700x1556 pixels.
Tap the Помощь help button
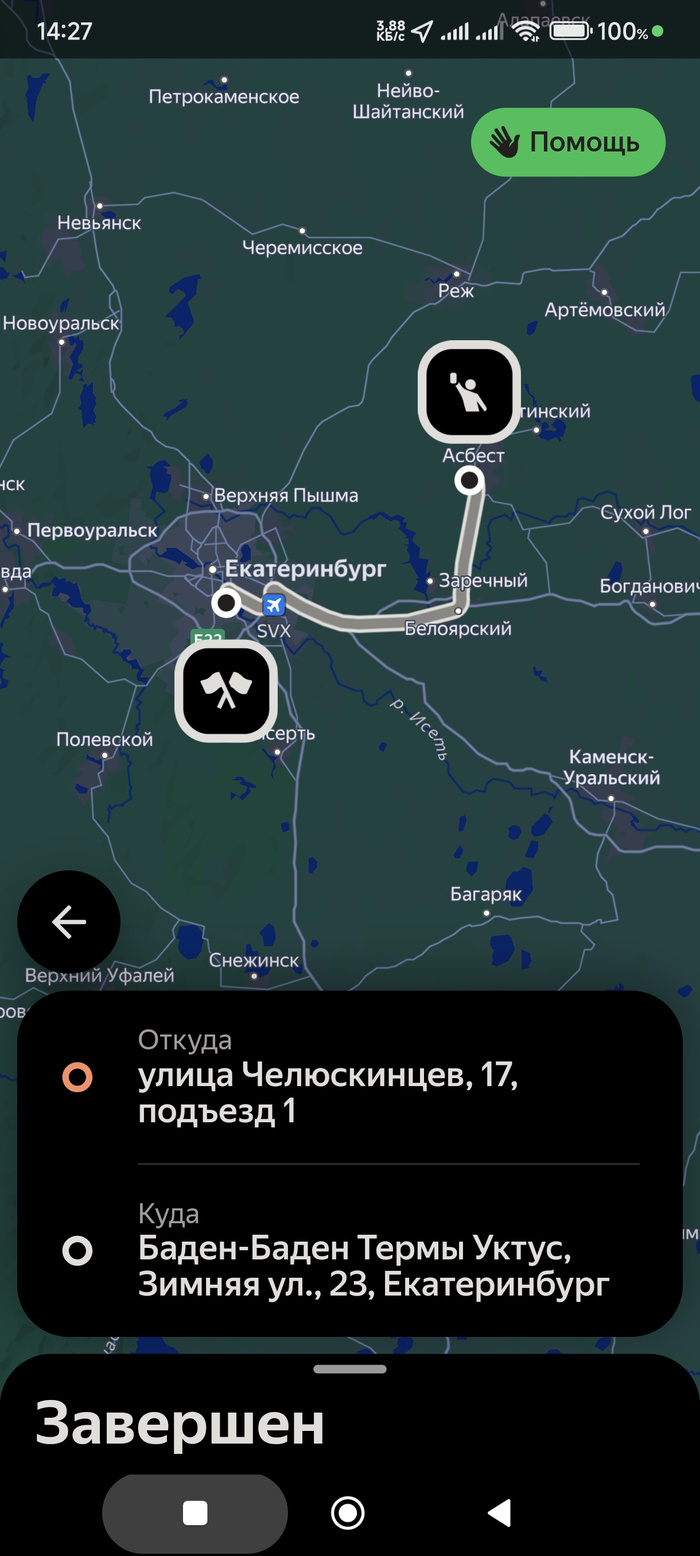pyautogui.click(x=568, y=142)
